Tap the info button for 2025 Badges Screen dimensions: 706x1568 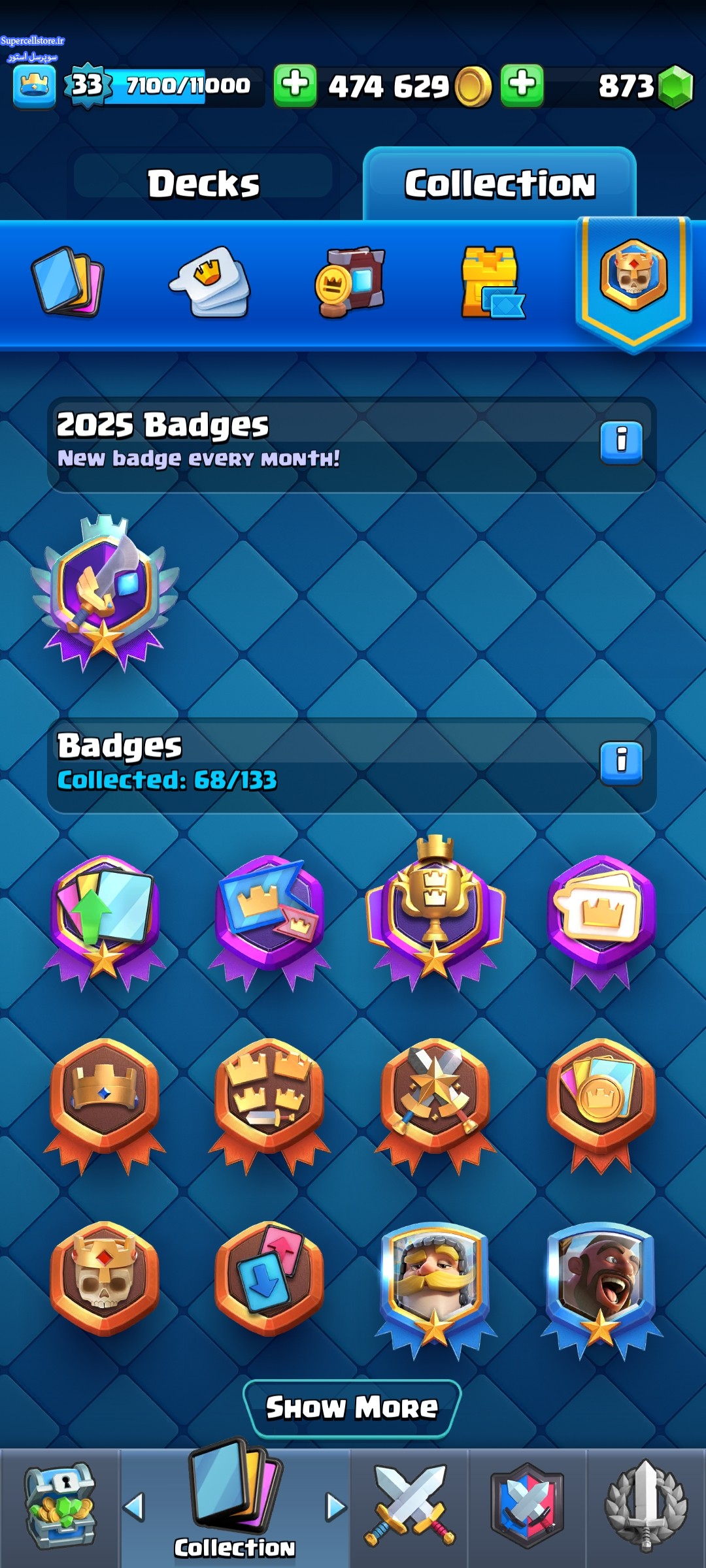621,442
